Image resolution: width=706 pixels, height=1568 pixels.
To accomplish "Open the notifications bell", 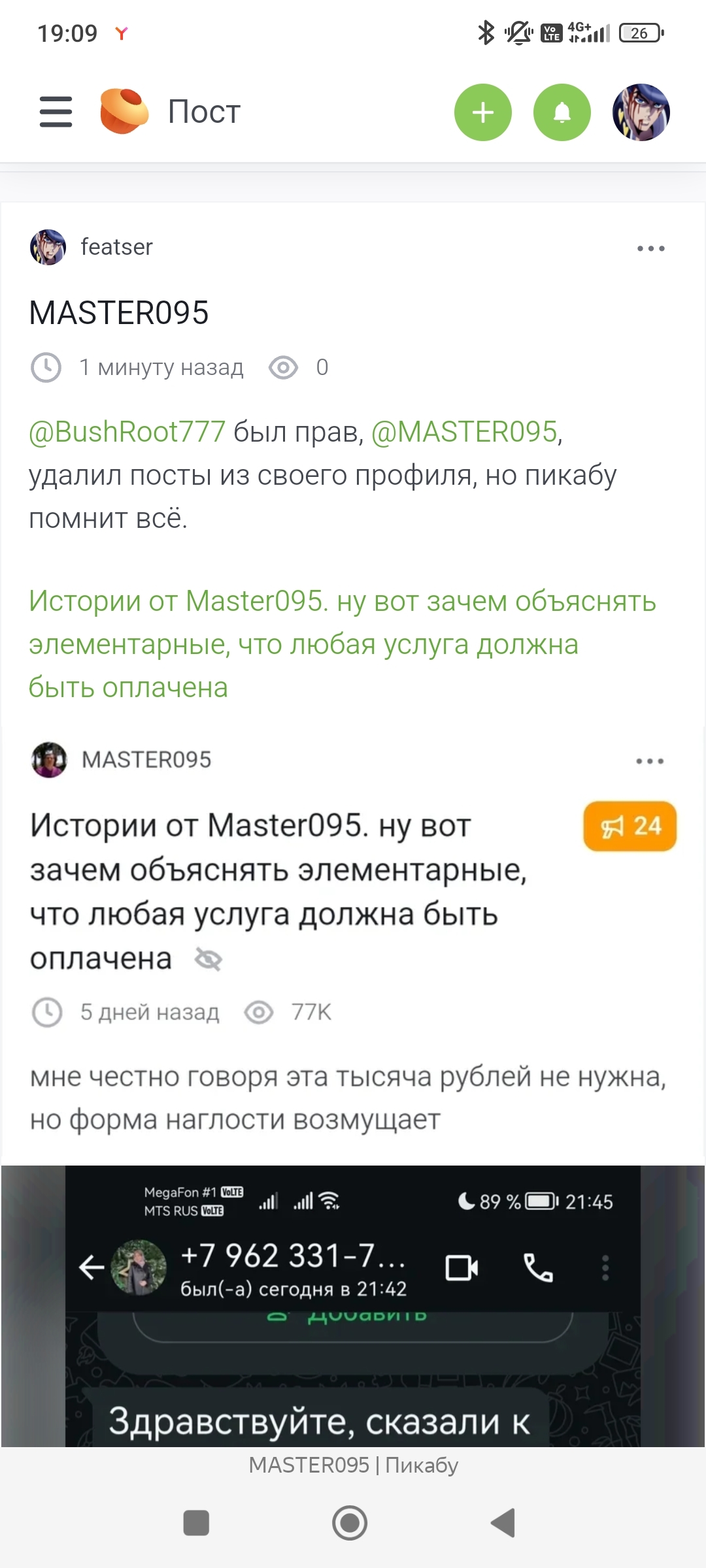I will click(562, 112).
